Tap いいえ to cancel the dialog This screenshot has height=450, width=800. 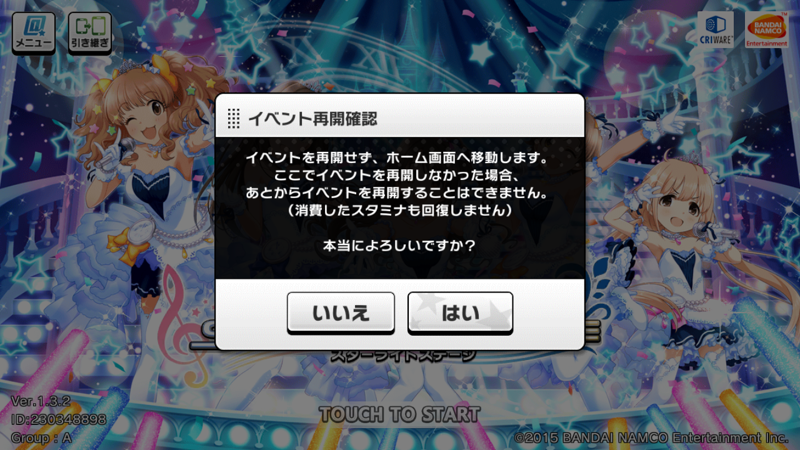click(x=340, y=313)
